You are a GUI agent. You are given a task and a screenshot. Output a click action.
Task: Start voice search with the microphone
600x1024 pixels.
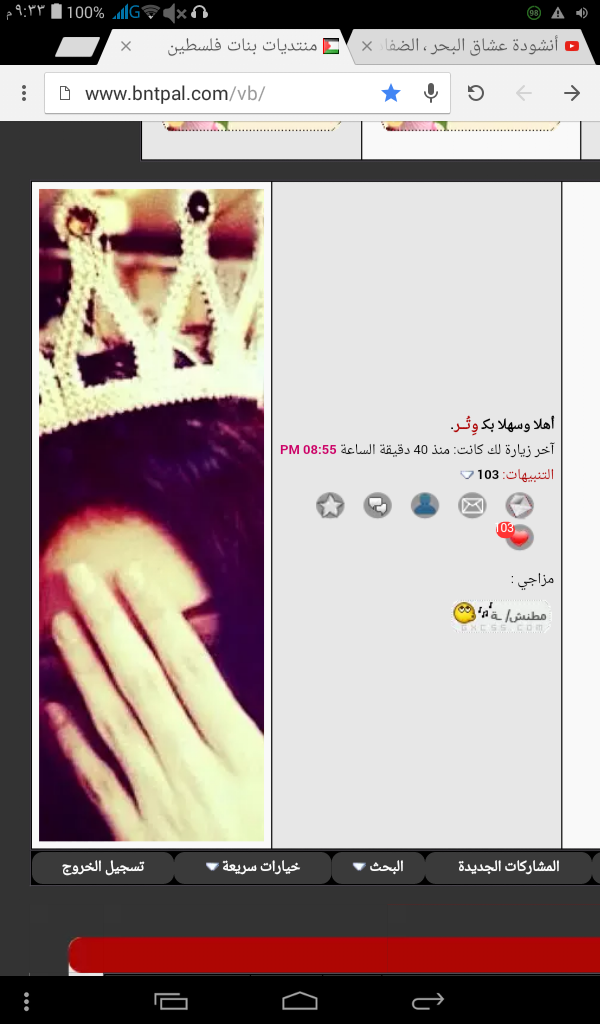tap(430, 93)
